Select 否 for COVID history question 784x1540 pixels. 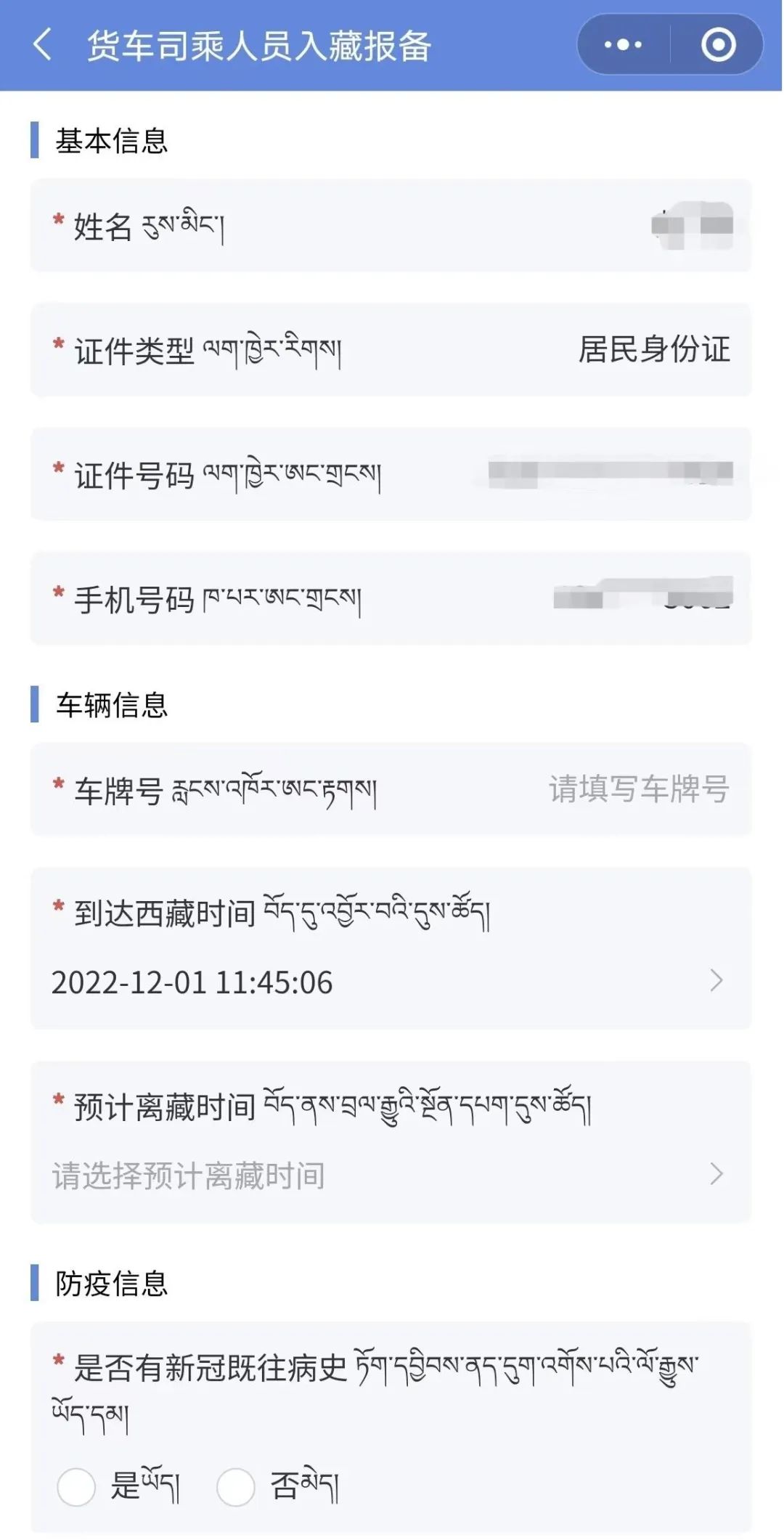(236, 1486)
